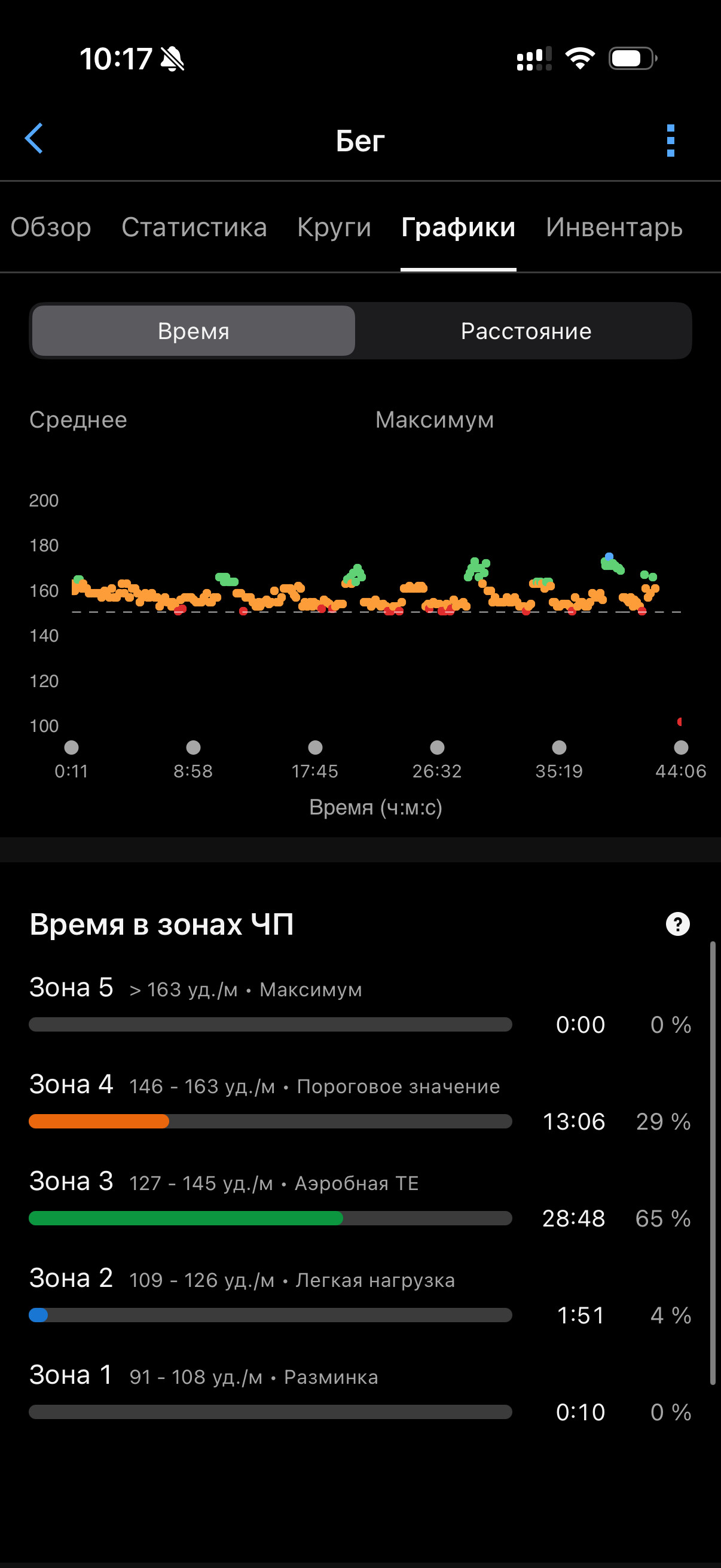Screen dimensions: 721x1568
Task: Select the Круги tab
Action: [x=334, y=227]
